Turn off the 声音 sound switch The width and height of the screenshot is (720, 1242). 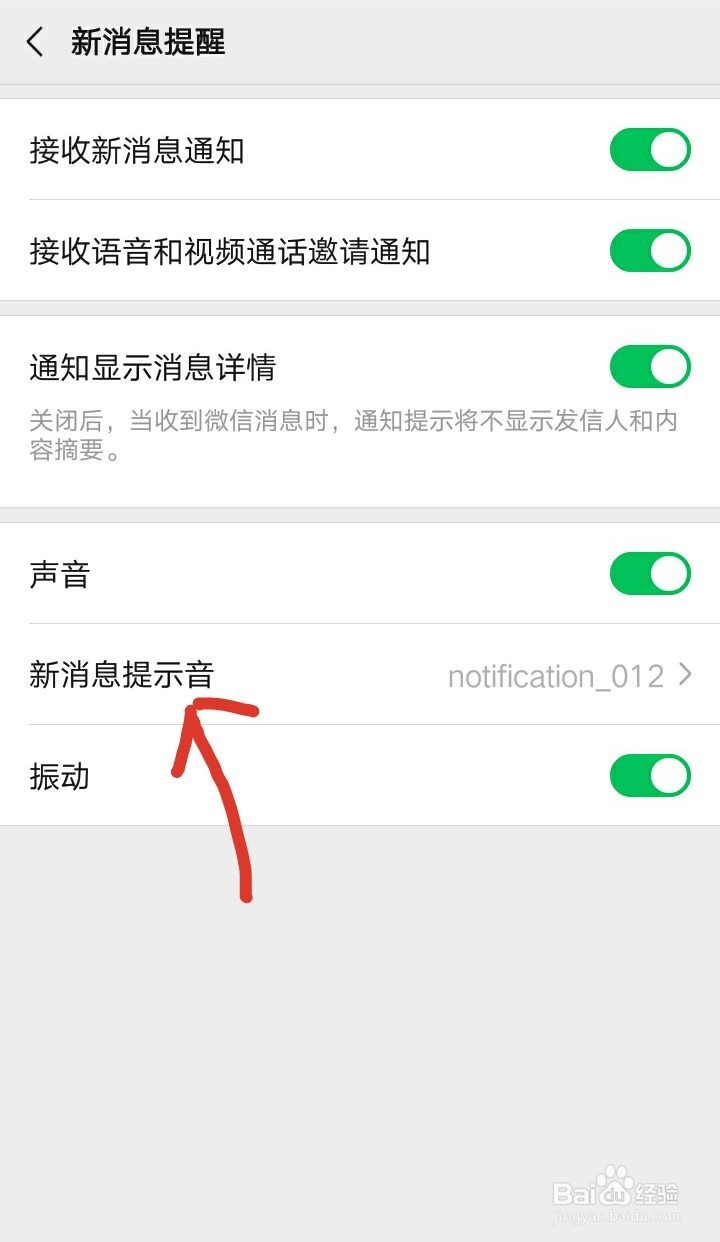(651, 573)
